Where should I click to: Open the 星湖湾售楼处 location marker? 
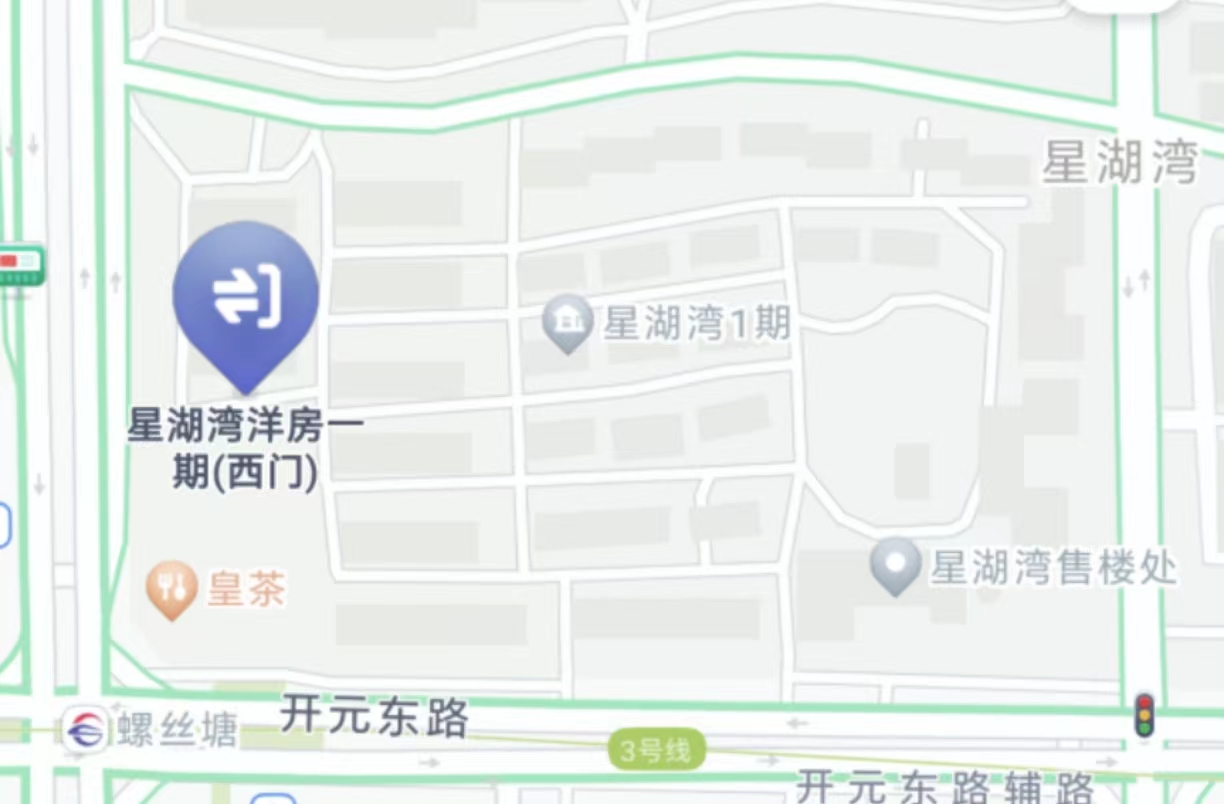click(x=895, y=564)
